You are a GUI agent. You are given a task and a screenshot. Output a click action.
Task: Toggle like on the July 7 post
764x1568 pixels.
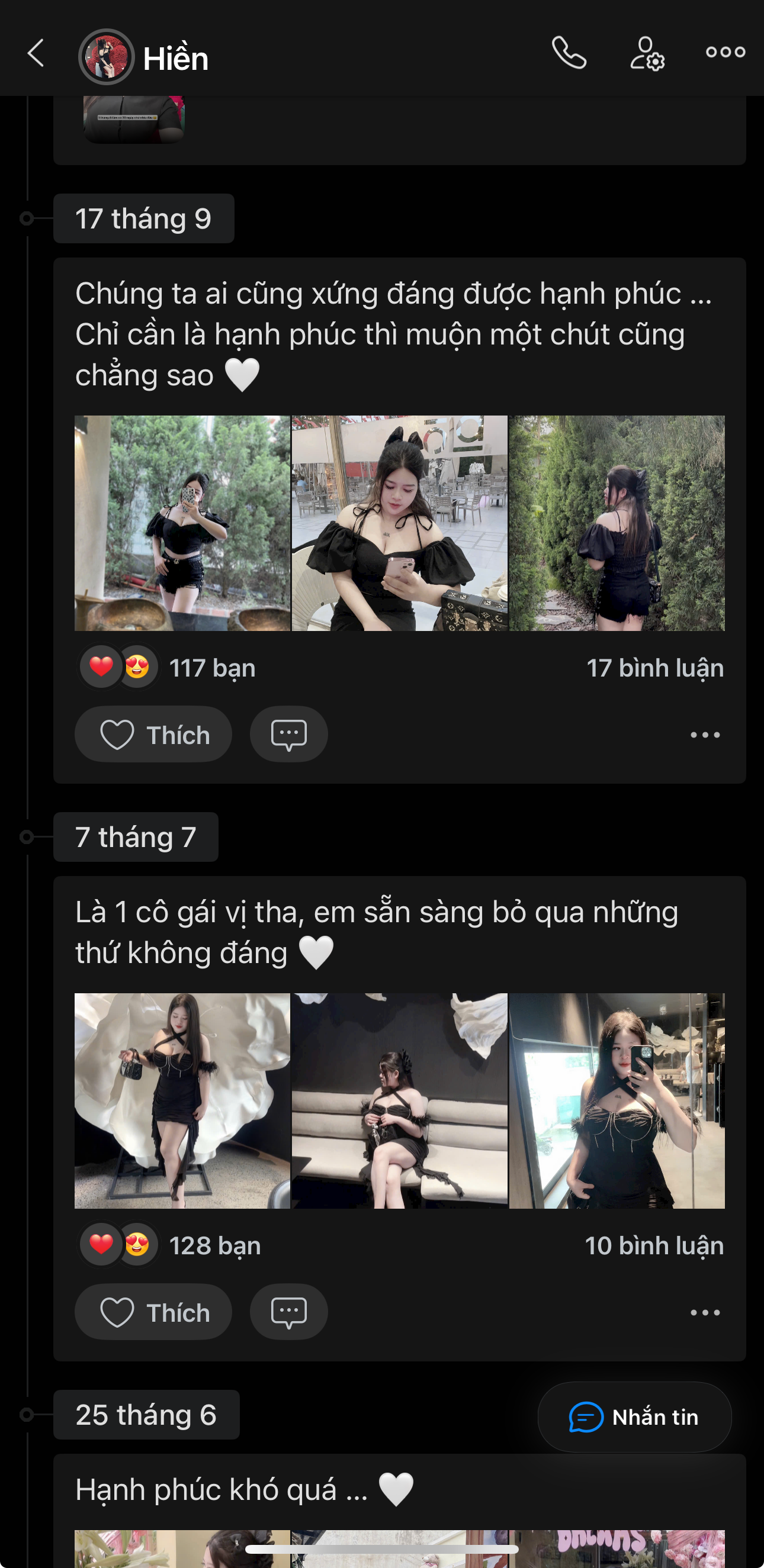tap(153, 1312)
